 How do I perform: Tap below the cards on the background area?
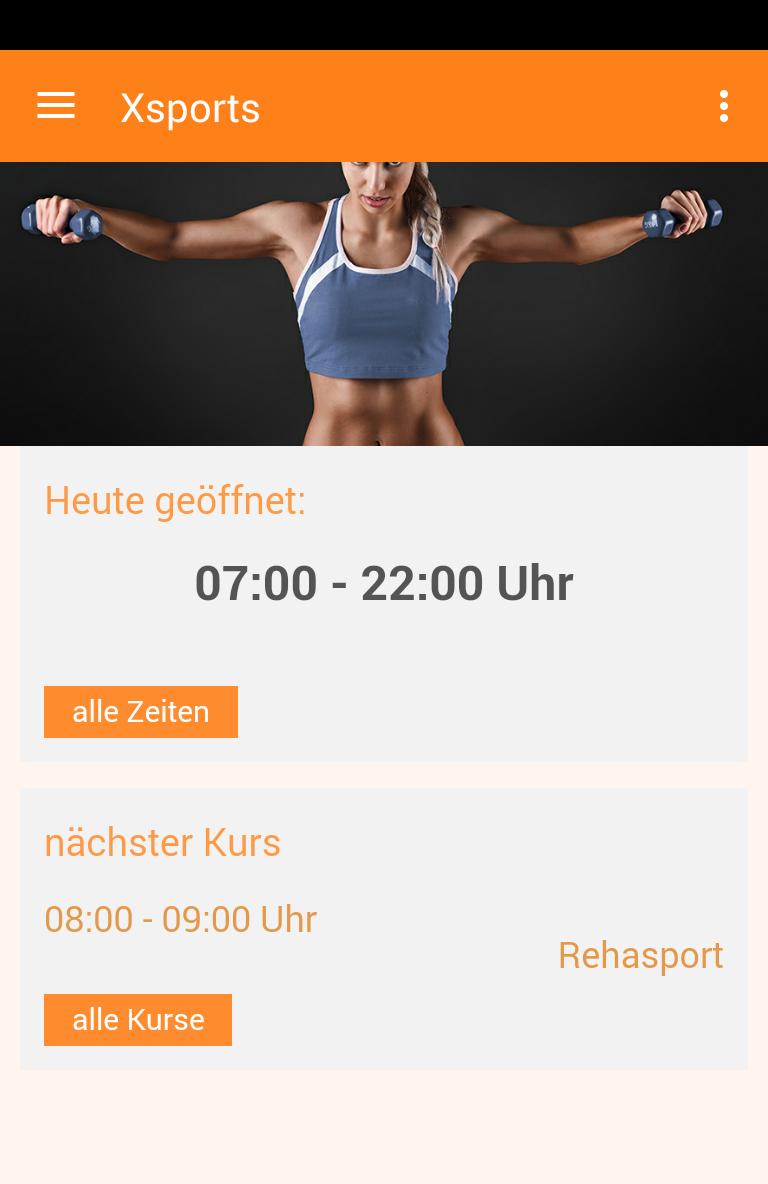point(384,1130)
